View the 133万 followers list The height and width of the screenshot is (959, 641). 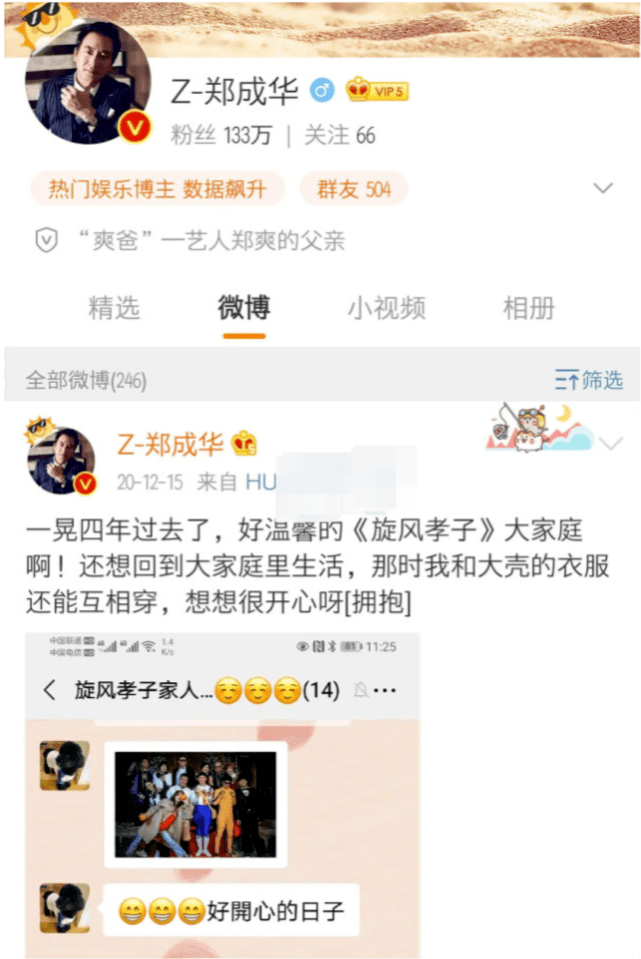pyautogui.click(x=220, y=136)
